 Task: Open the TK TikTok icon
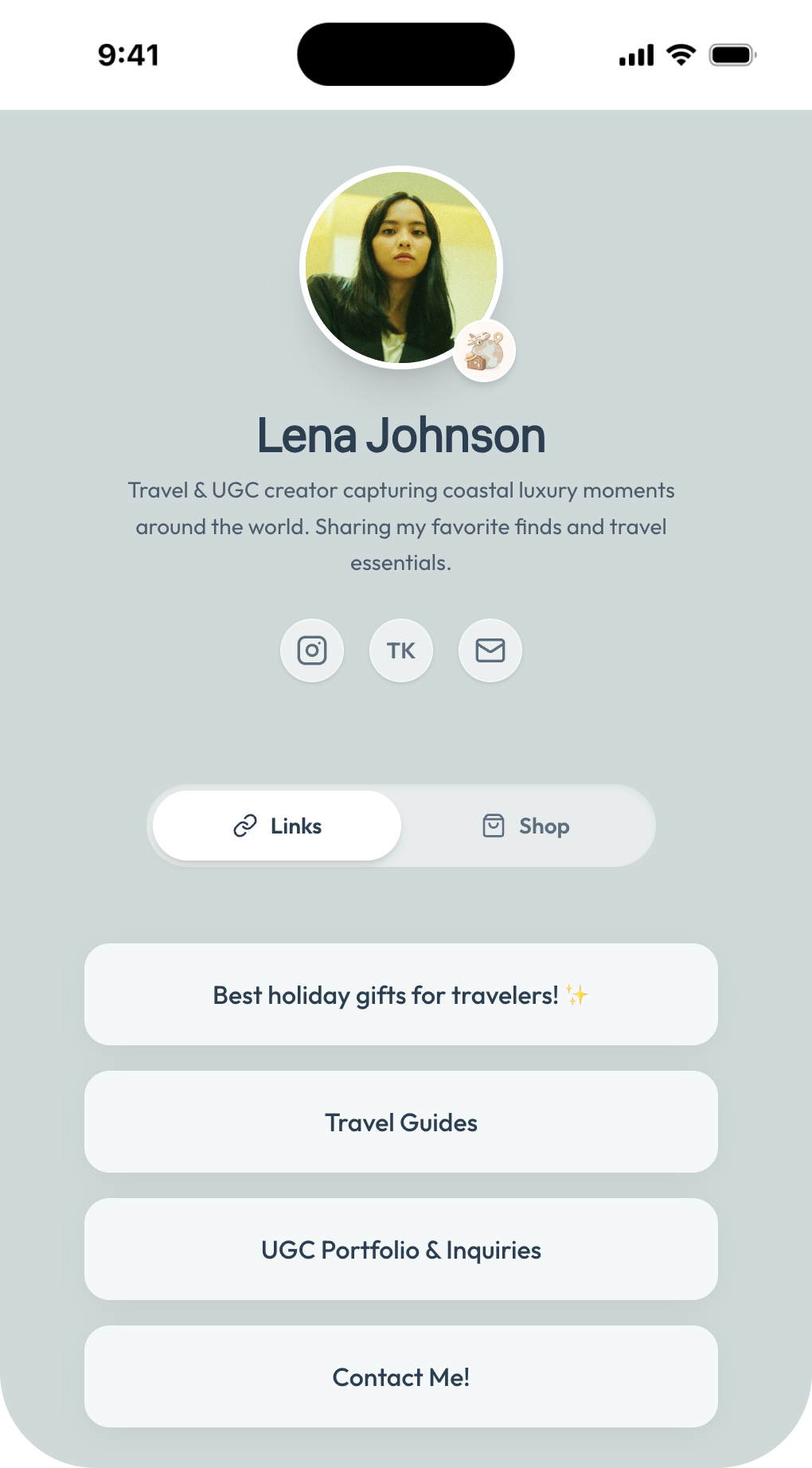(401, 650)
